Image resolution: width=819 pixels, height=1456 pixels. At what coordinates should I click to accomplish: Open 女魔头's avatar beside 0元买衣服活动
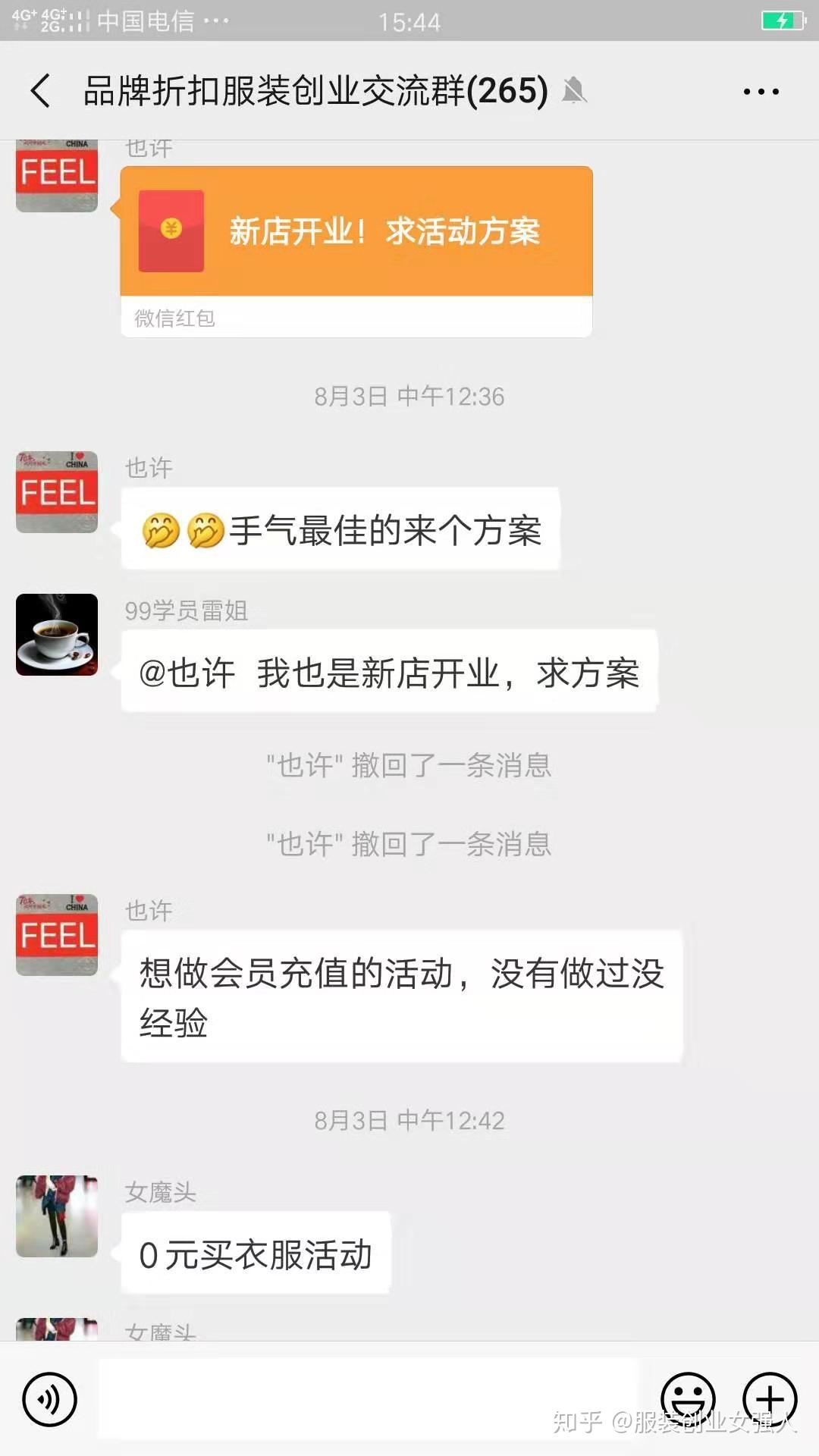tap(57, 1216)
